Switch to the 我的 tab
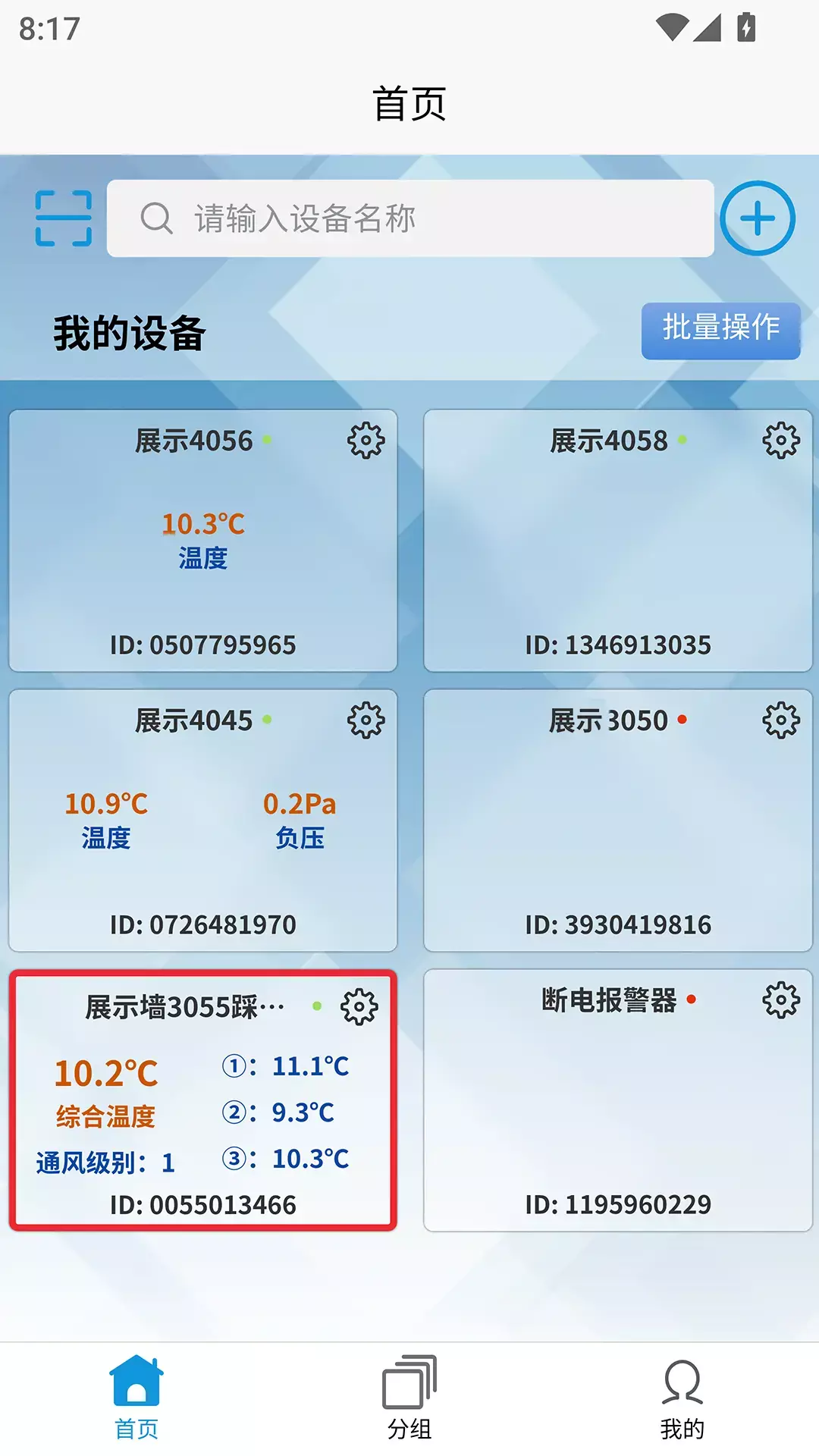 point(682,1398)
